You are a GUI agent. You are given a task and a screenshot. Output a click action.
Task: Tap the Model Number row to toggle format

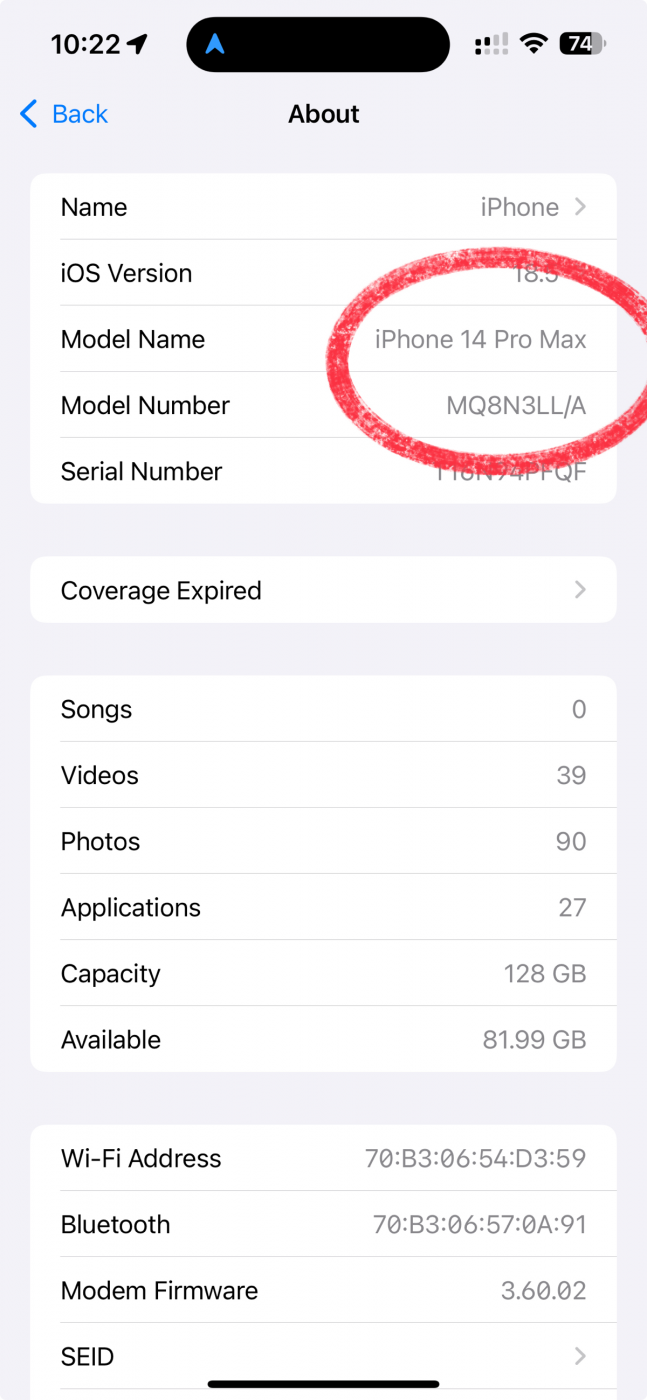(323, 405)
